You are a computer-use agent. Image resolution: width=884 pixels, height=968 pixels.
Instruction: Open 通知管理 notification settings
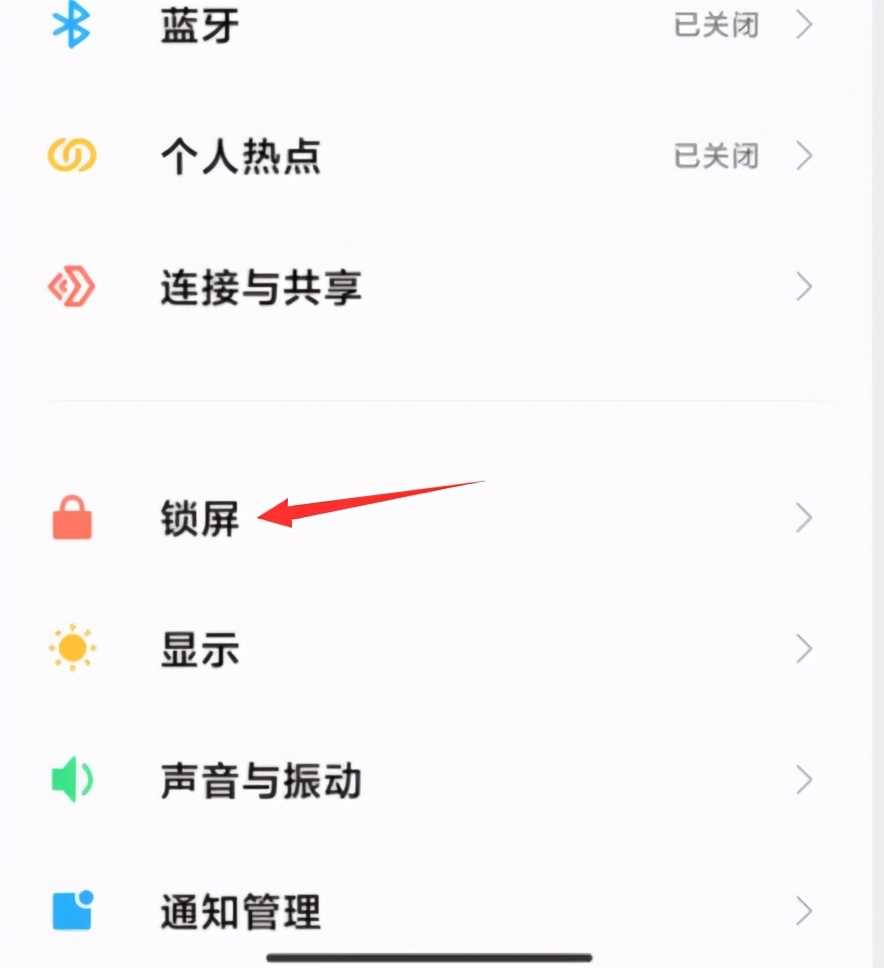click(x=240, y=911)
